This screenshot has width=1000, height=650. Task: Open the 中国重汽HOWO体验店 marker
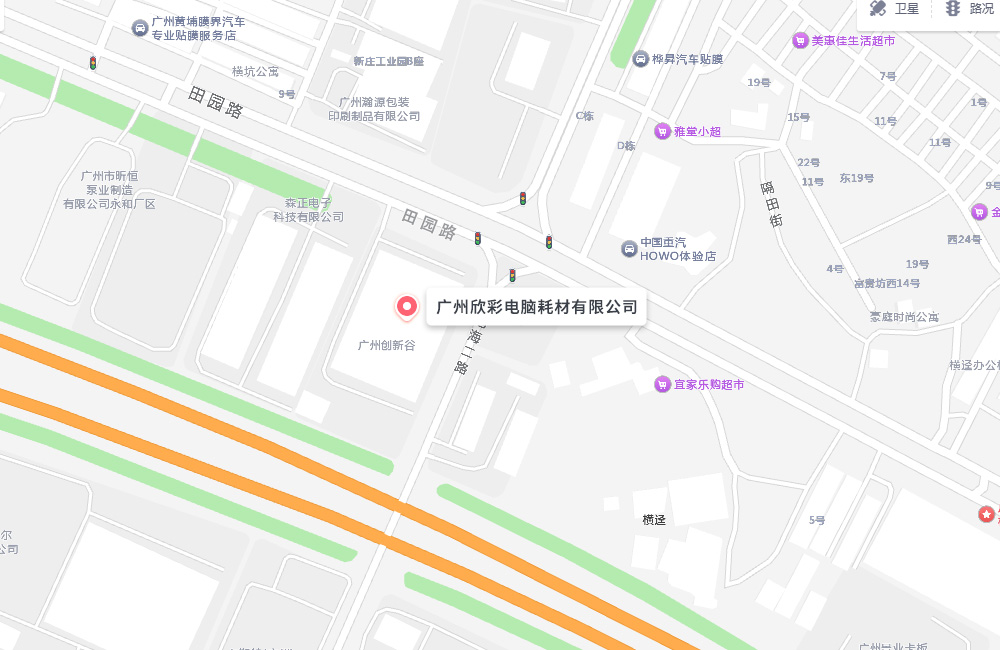pos(629,248)
